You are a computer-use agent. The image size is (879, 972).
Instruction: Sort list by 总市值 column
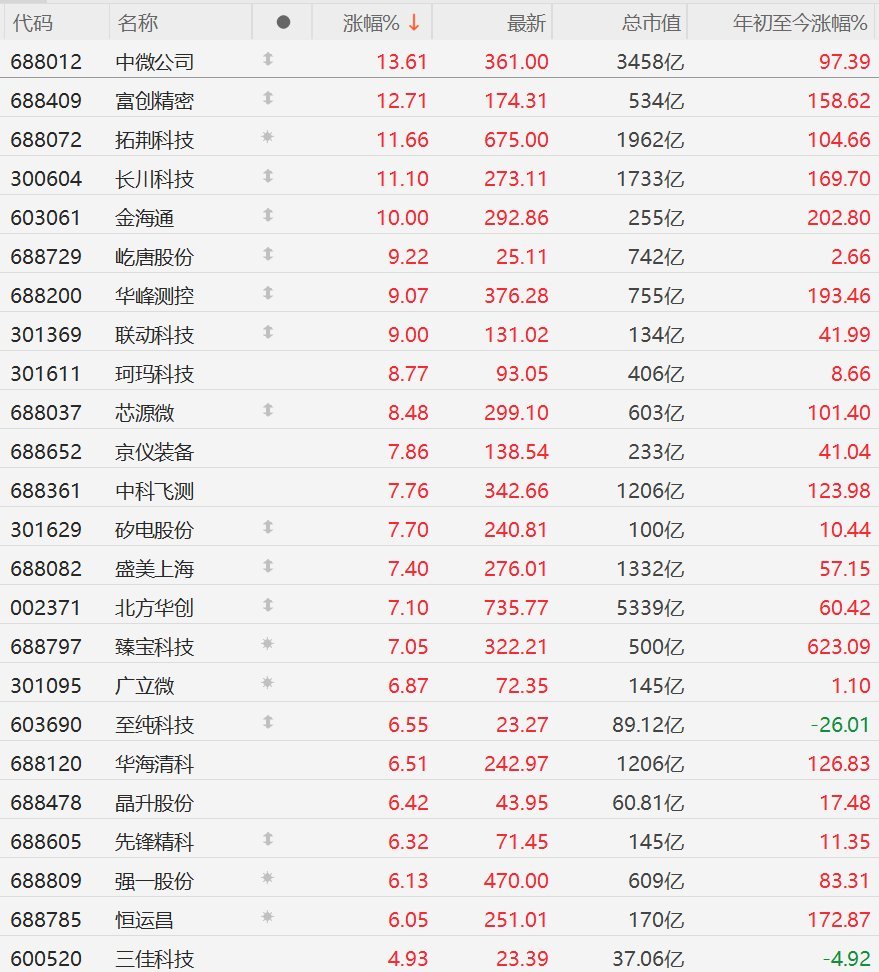651,23
